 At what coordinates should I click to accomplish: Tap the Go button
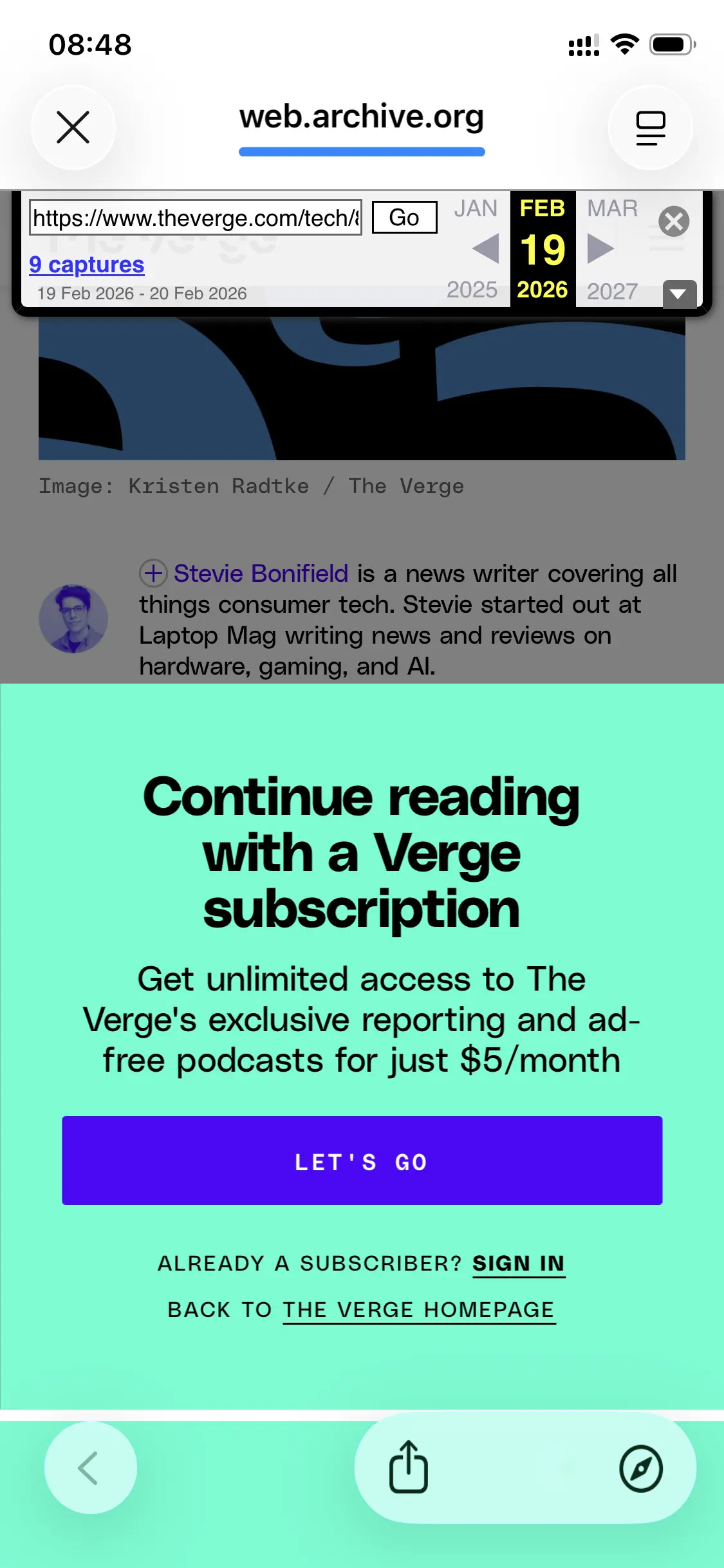point(404,218)
